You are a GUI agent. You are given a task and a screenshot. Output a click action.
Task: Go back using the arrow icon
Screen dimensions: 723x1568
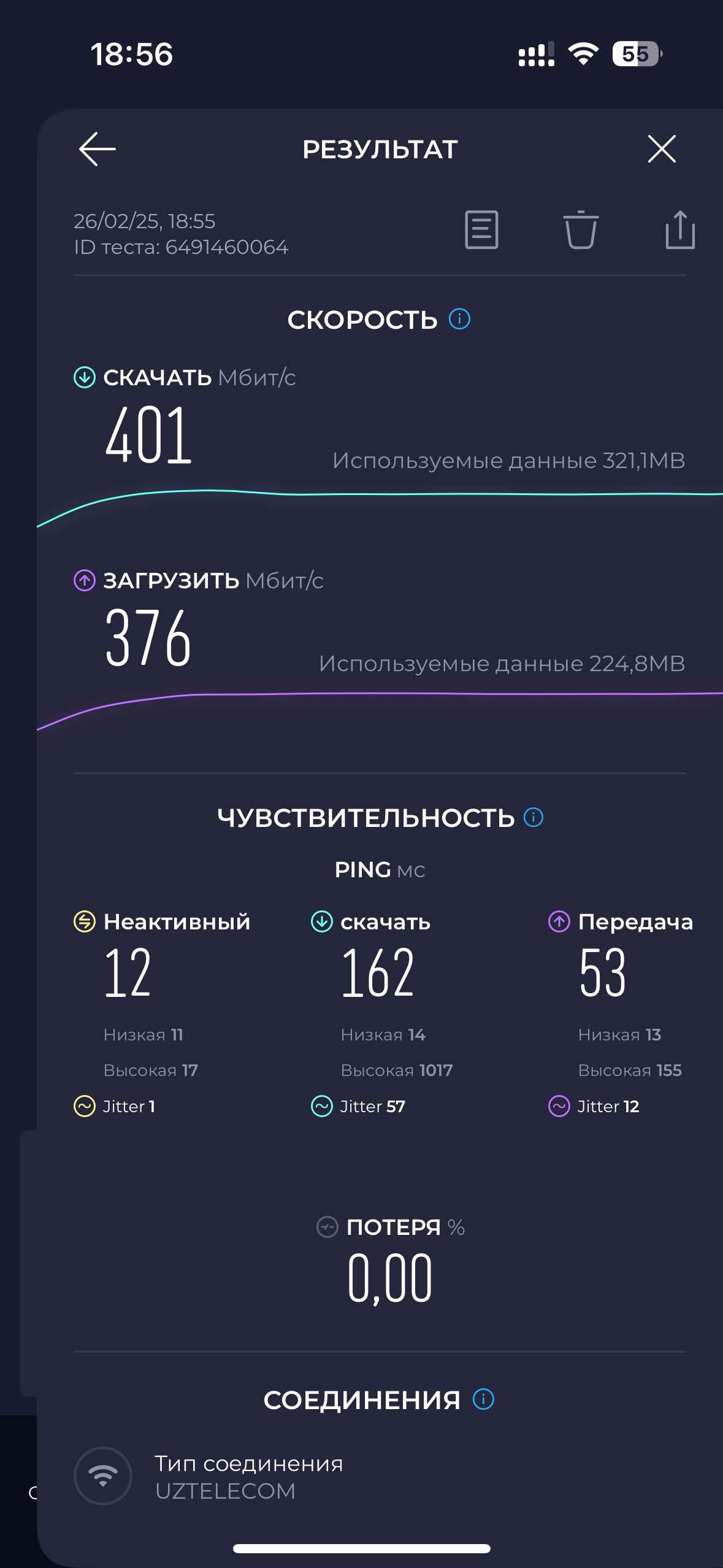pos(98,149)
